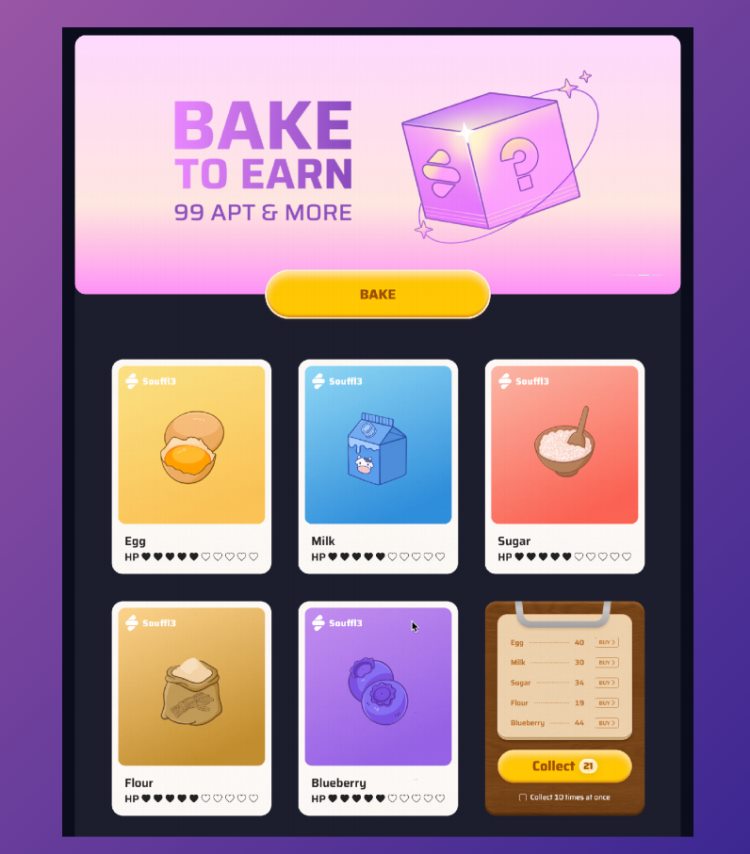The width and height of the screenshot is (750, 854).
Task: Buy more Blueberry ingredients
Action: tap(606, 723)
